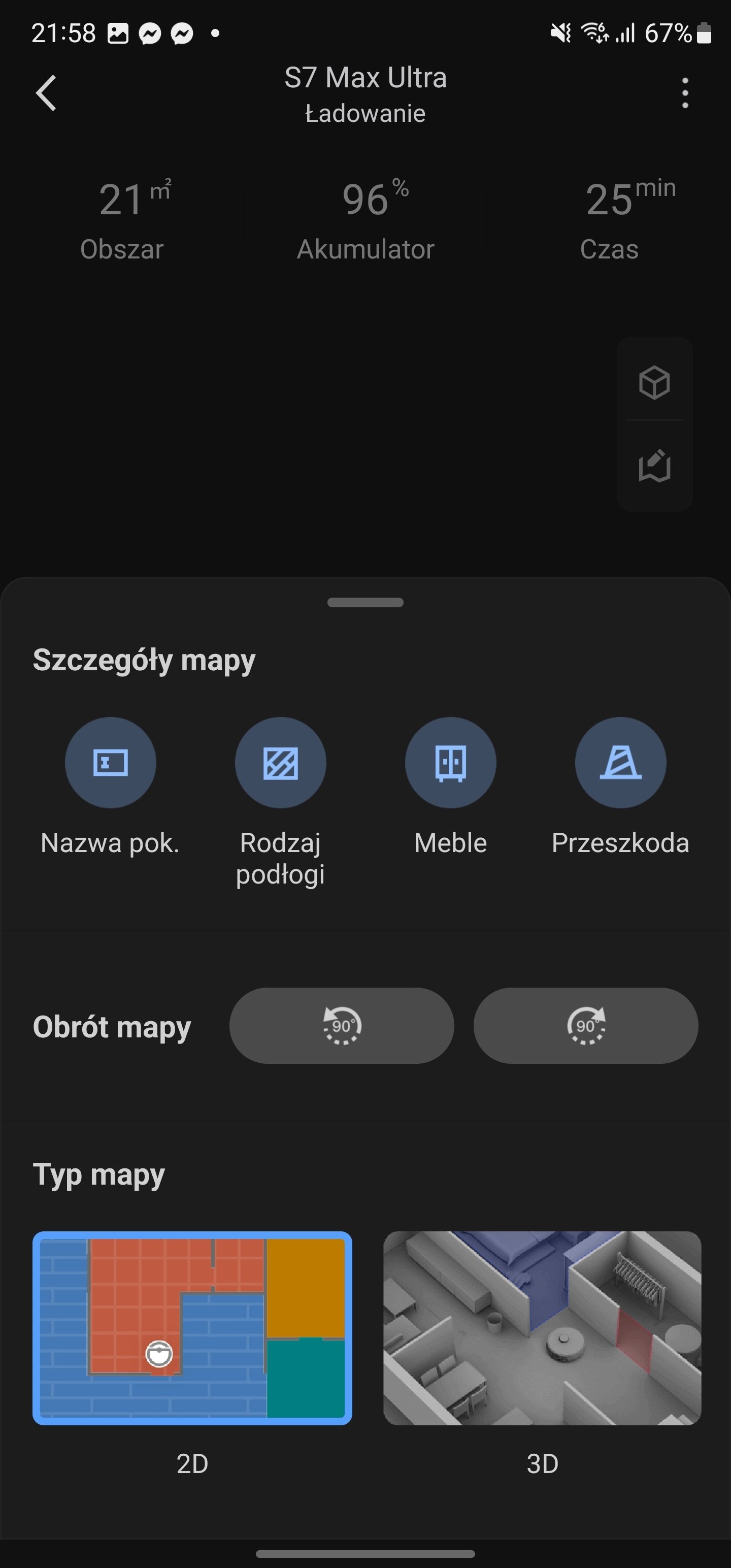The width and height of the screenshot is (731, 1568).
Task: Toggle Rodzaj podłogi map detail
Action: point(281,762)
